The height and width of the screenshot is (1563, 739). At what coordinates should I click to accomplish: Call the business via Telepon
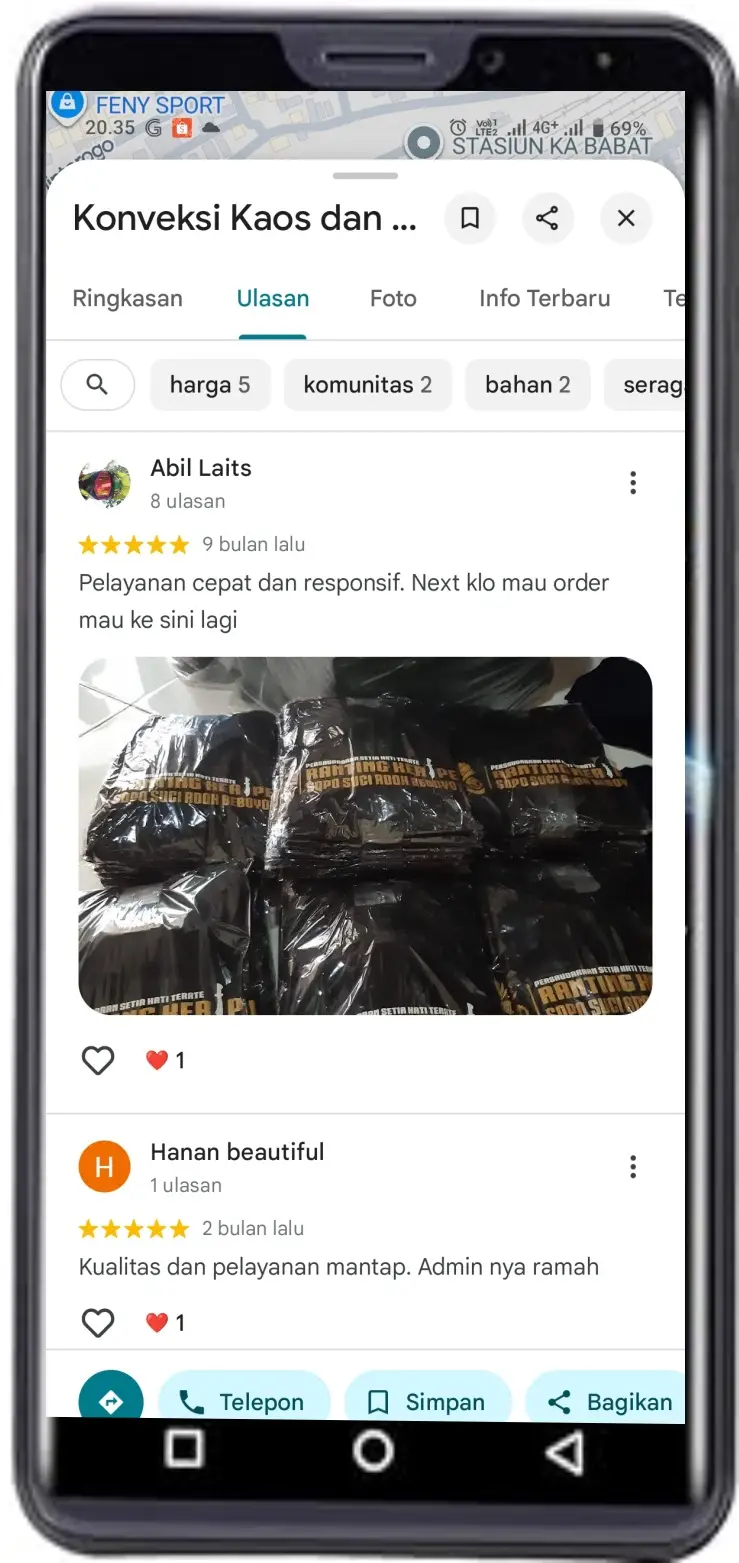(244, 1401)
